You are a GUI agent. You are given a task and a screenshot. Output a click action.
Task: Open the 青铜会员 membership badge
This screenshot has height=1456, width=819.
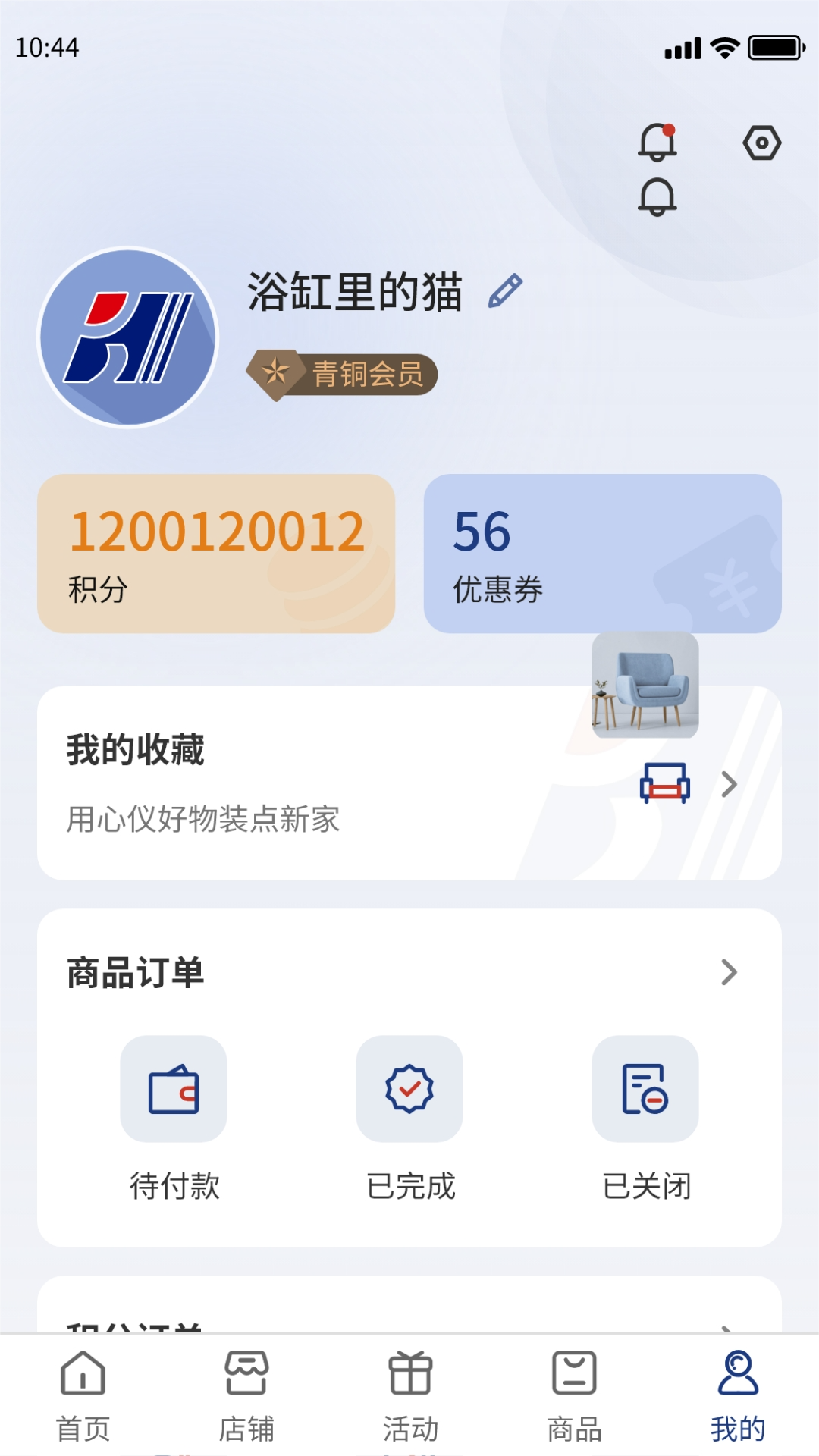coord(344,375)
